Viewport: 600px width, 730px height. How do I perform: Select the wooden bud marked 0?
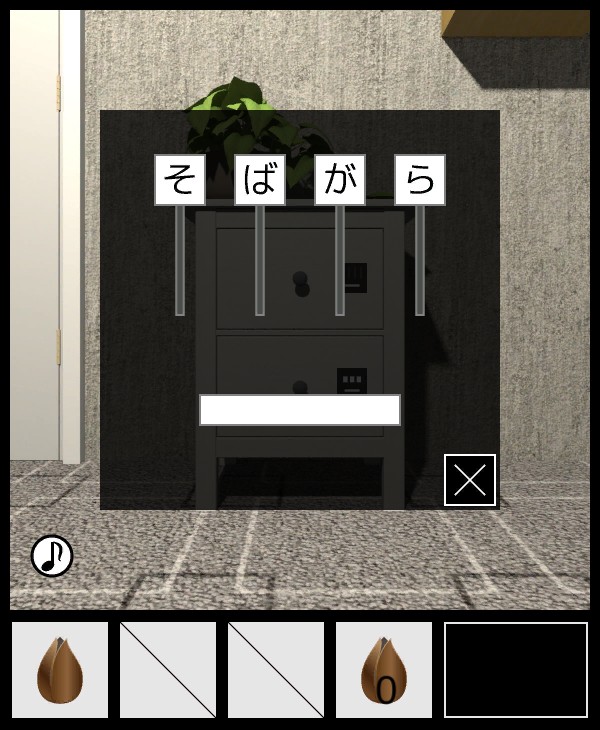tap(384, 670)
